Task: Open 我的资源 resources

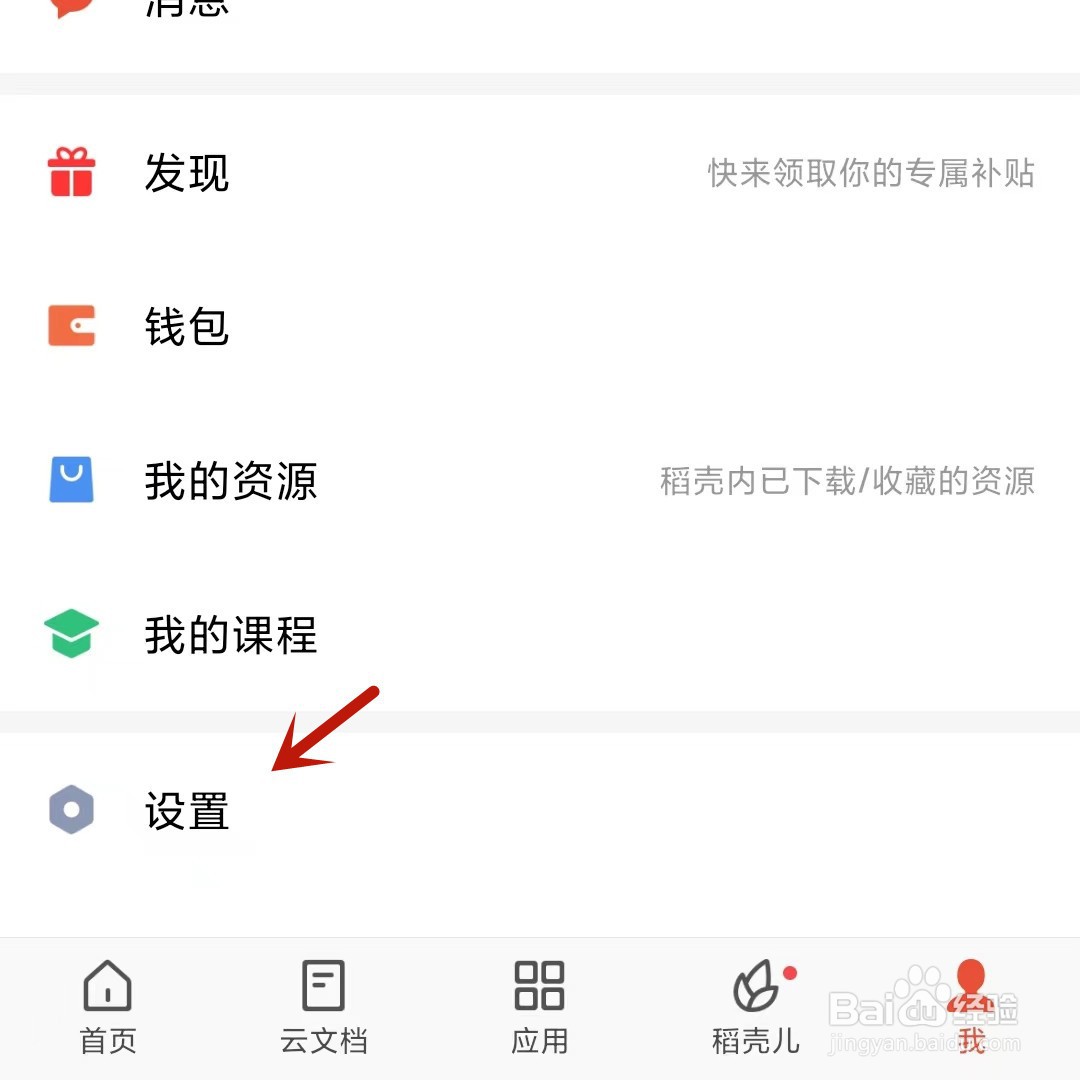Action: pos(540,480)
